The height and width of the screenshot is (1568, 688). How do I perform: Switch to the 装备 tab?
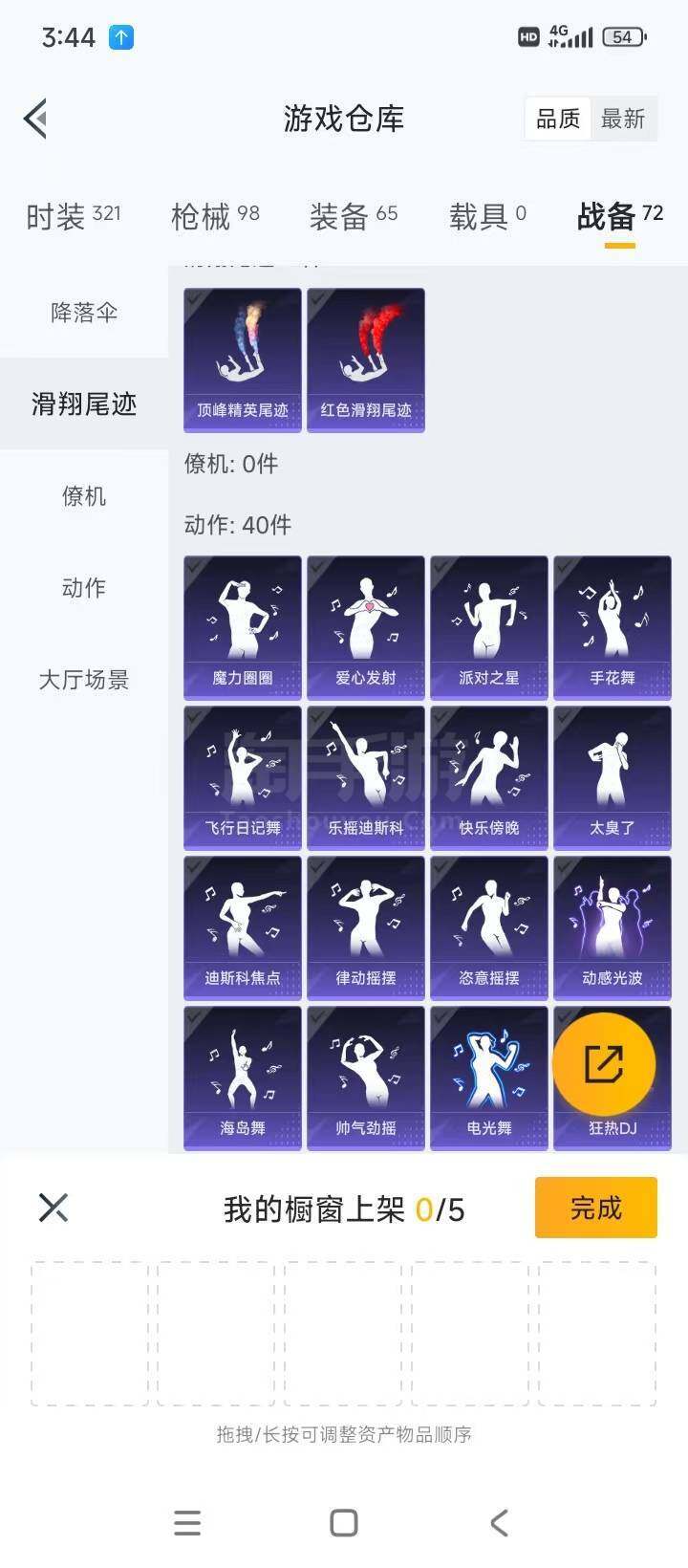[354, 217]
